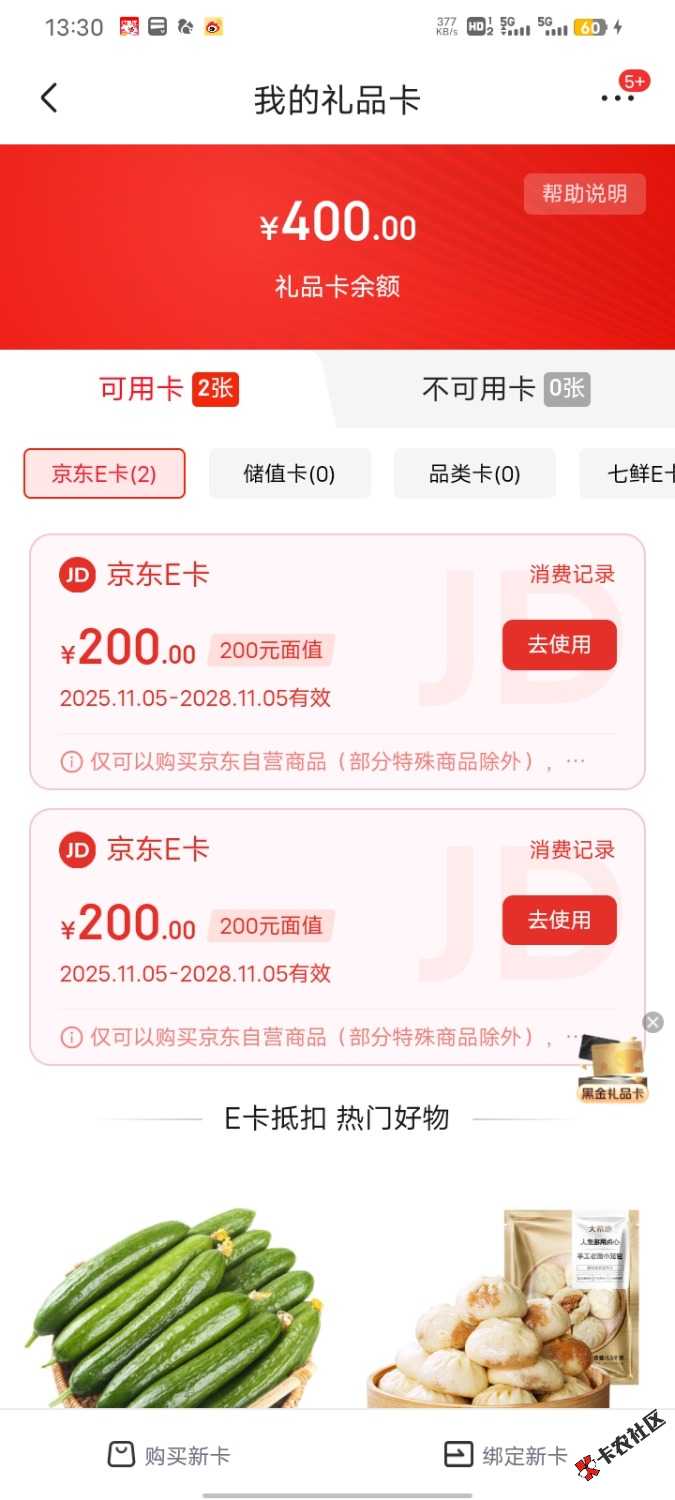Switch to 可用卡 tab
The height and width of the screenshot is (1500, 675).
(x=168, y=389)
